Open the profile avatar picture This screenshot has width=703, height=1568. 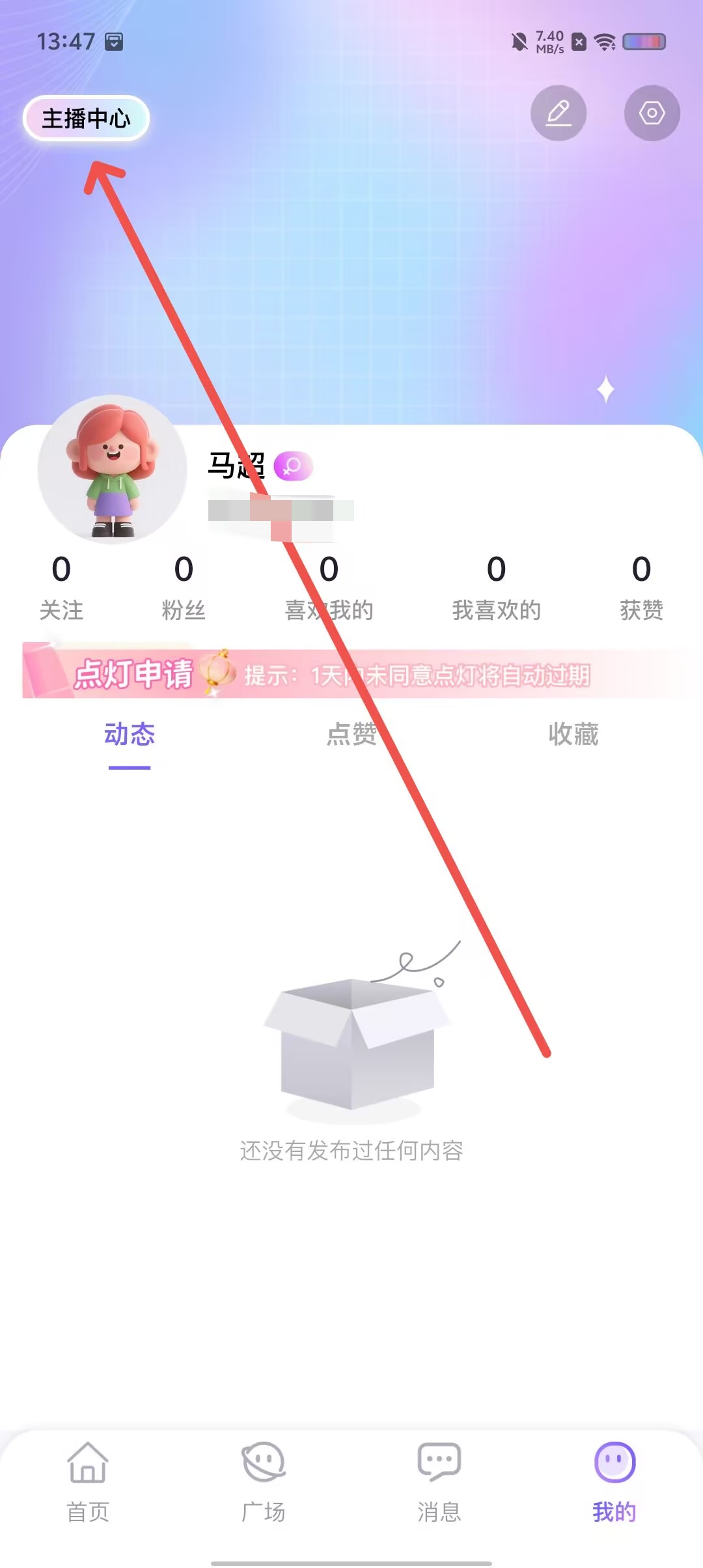point(113,469)
